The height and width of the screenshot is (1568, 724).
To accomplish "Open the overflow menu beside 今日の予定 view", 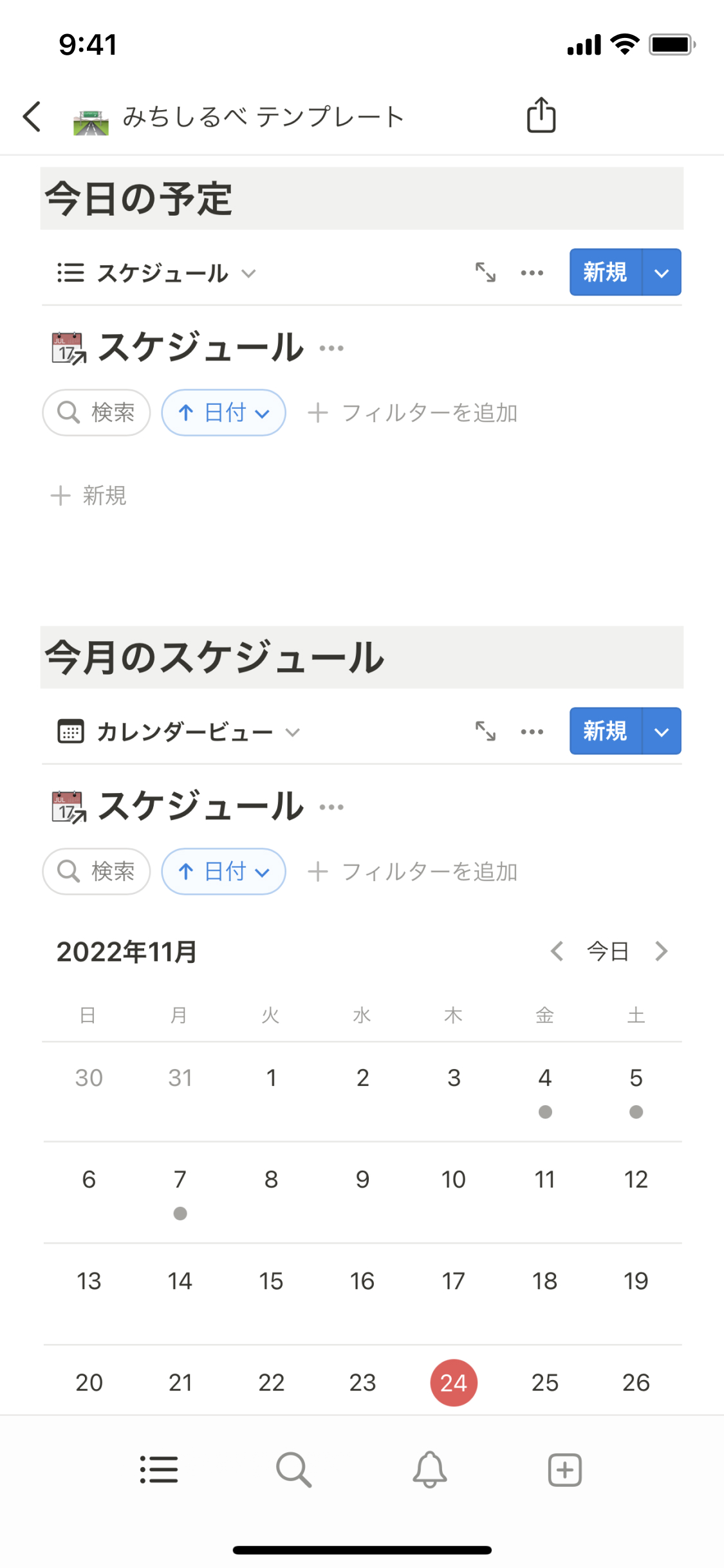I will pyautogui.click(x=532, y=273).
